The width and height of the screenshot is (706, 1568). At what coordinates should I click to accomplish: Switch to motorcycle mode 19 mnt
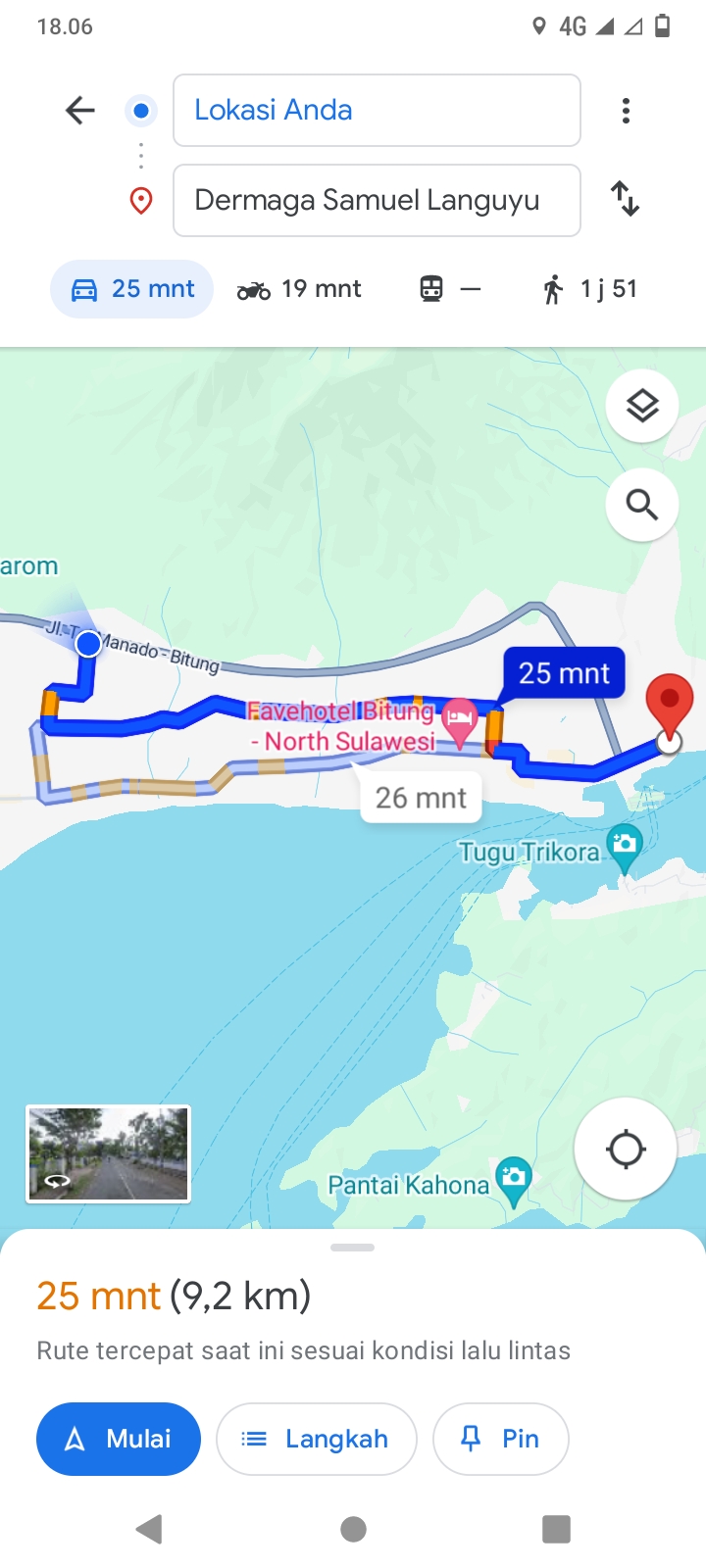[x=299, y=289]
